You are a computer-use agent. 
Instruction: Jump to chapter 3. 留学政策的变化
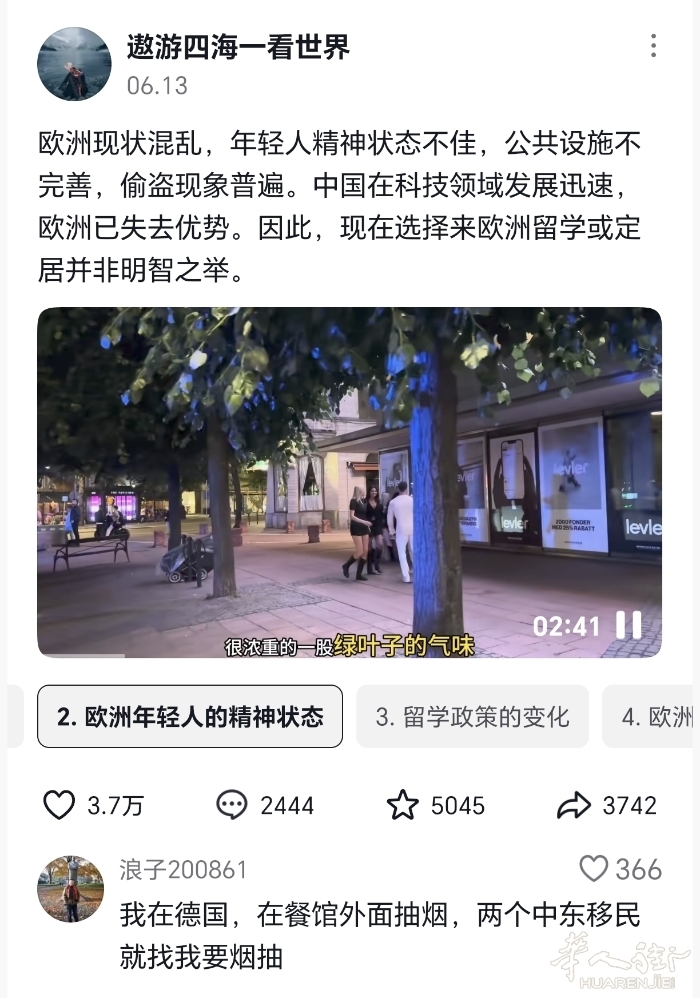tap(472, 716)
